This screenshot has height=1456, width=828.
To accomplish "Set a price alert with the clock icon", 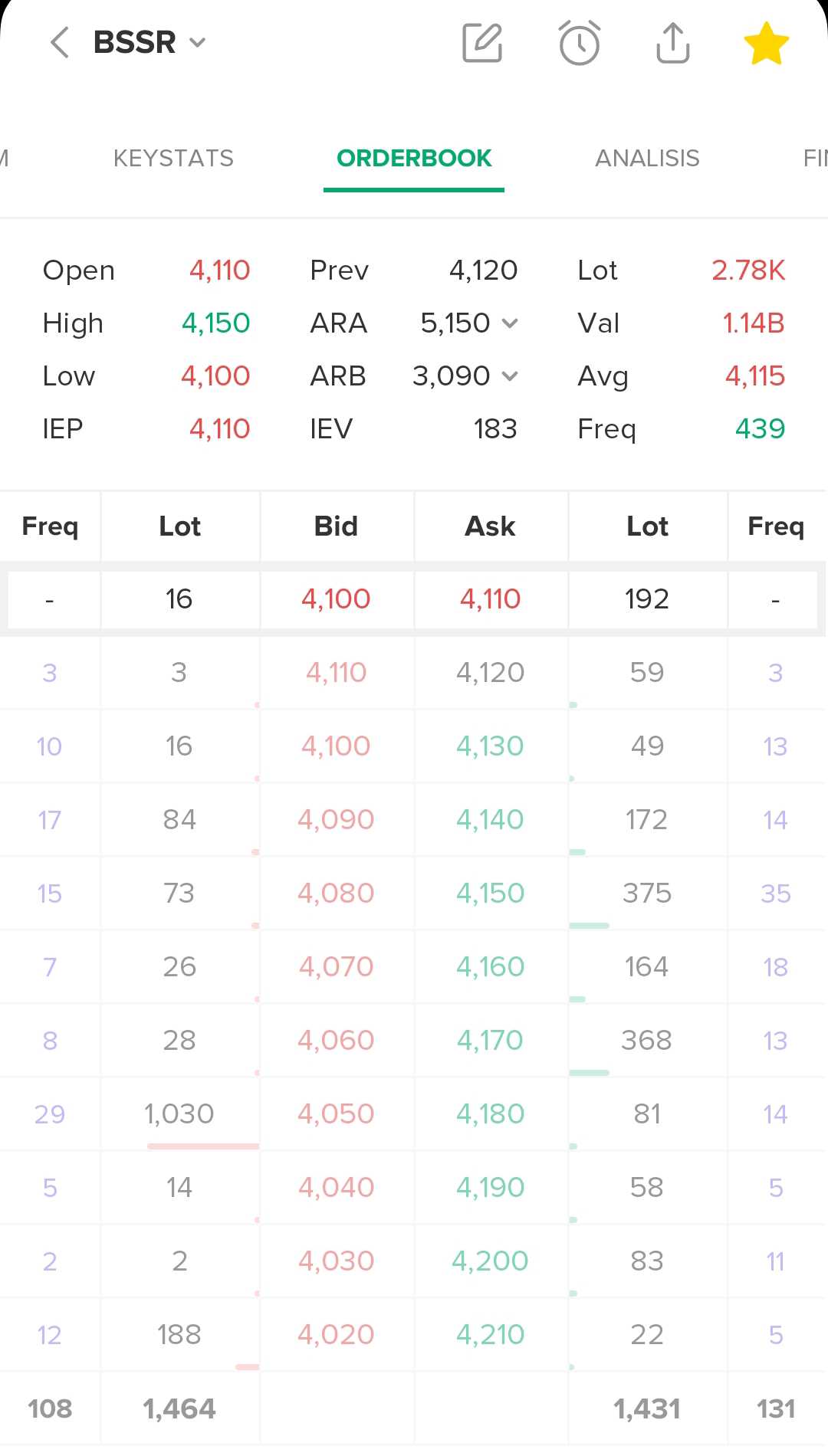I will click(579, 42).
